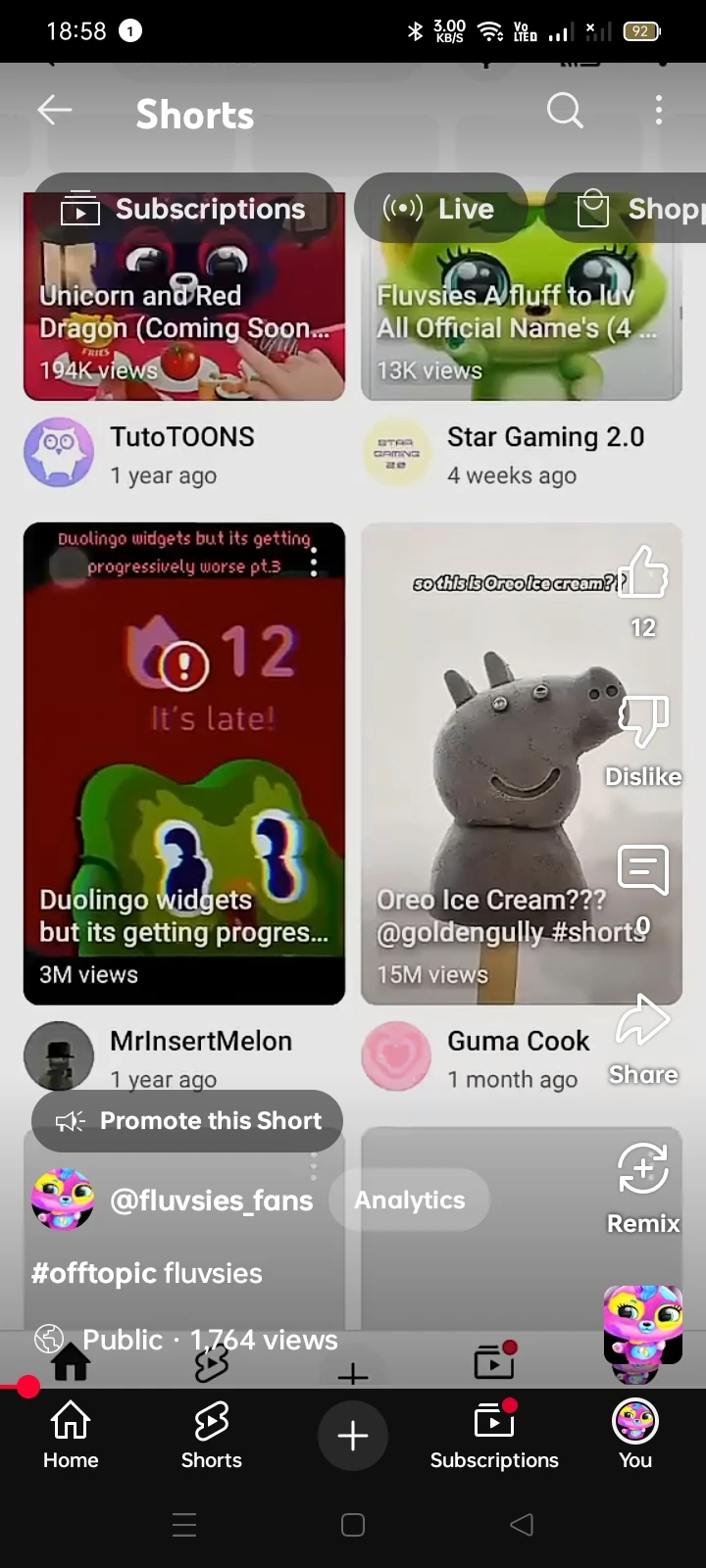Open search in Shorts

(564, 111)
